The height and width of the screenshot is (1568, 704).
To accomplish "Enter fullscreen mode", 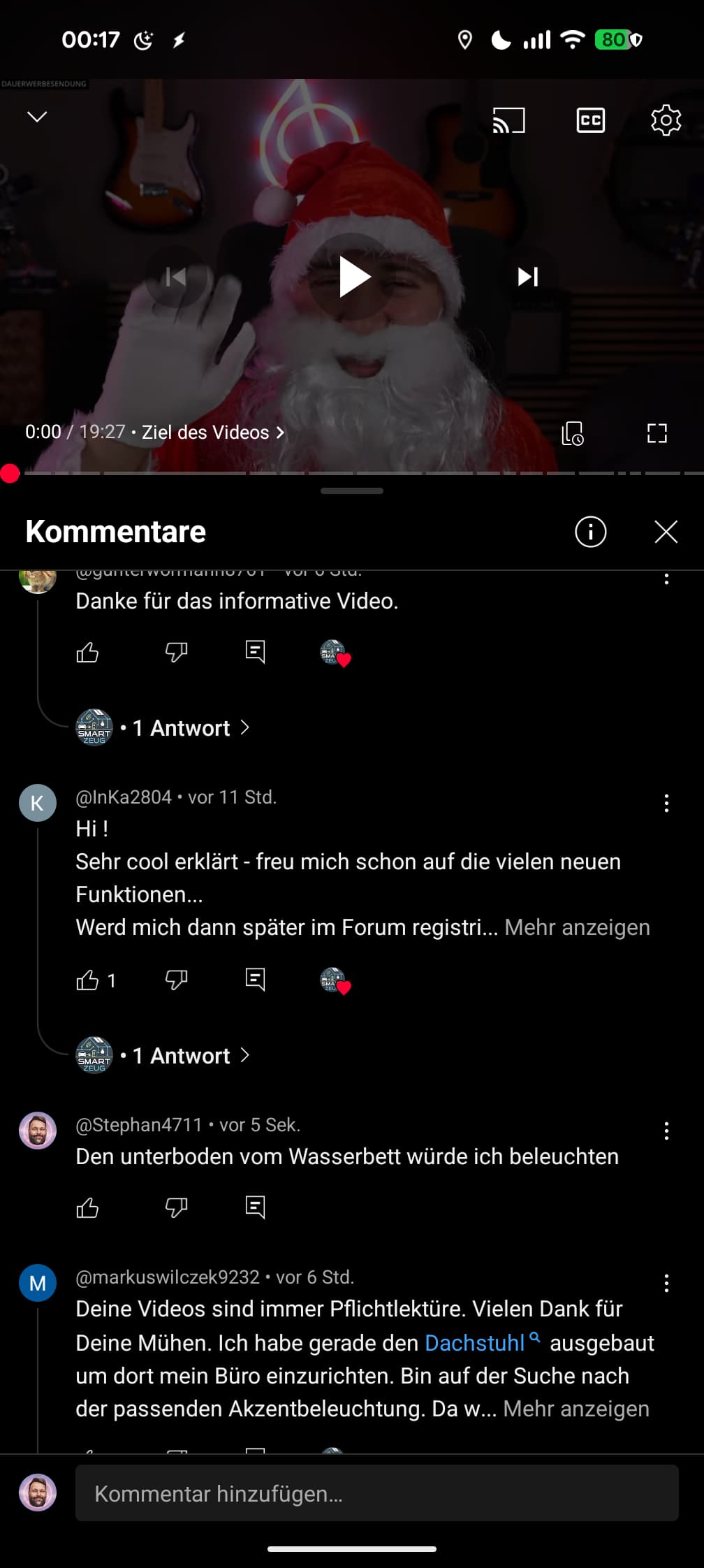I will click(x=657, y=433).
